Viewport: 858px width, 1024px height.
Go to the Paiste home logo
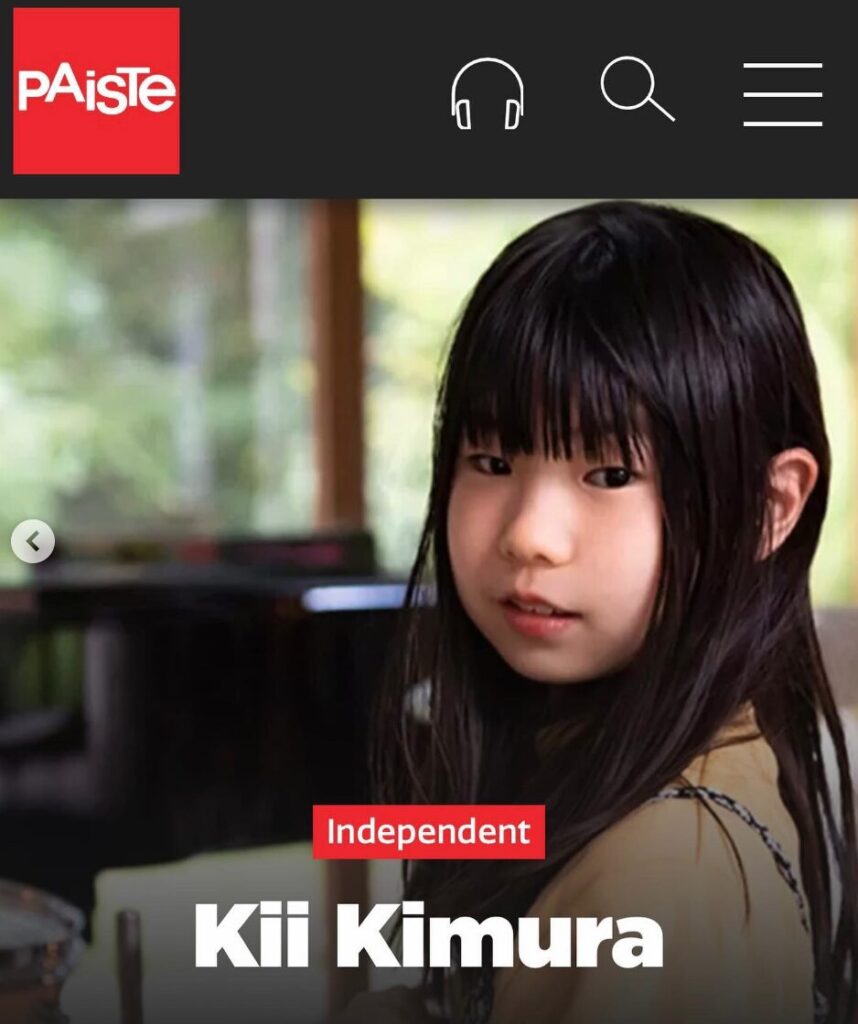click(x=96, y=91)
